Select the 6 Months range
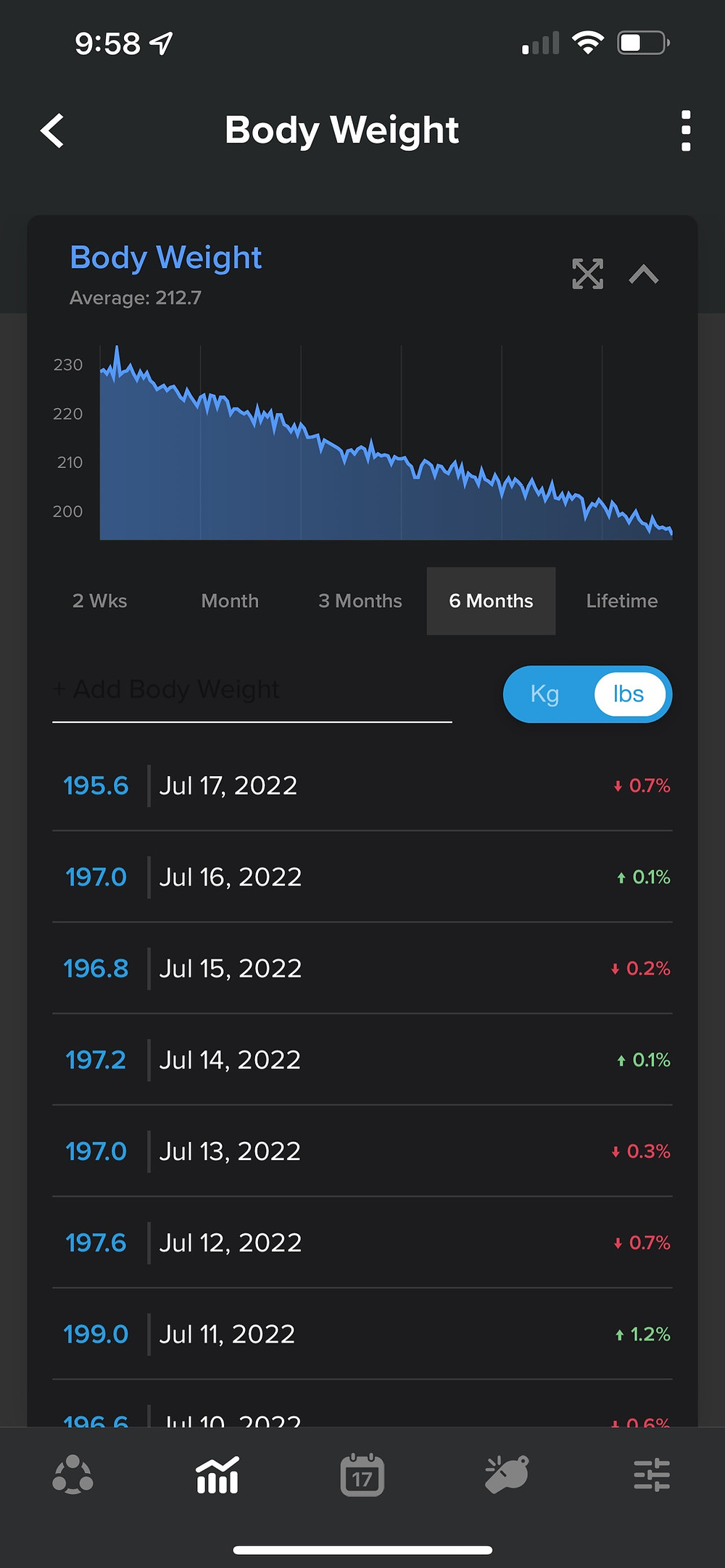This screenshot has width=725, height=1568. [x=491, y=601]
